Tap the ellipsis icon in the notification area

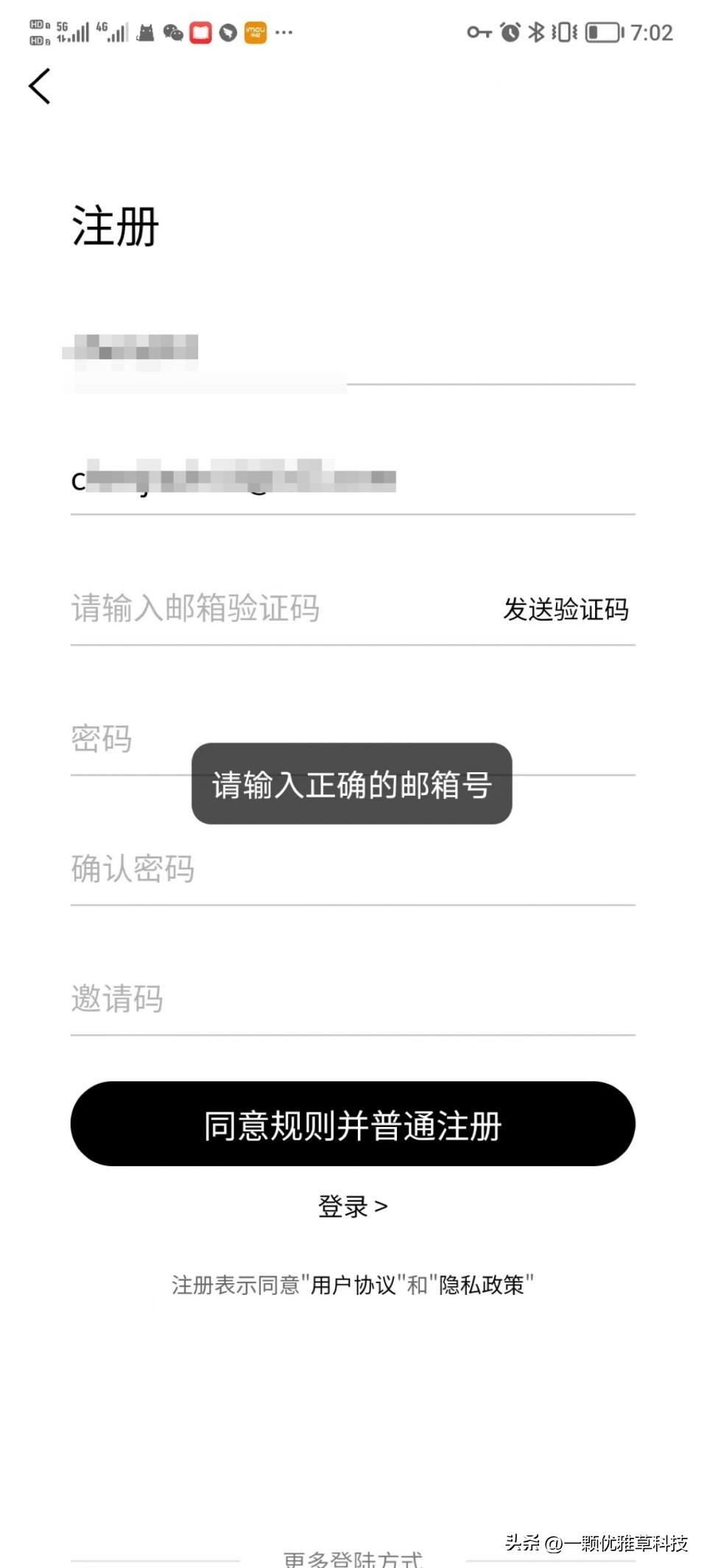(x=284, y=33)
